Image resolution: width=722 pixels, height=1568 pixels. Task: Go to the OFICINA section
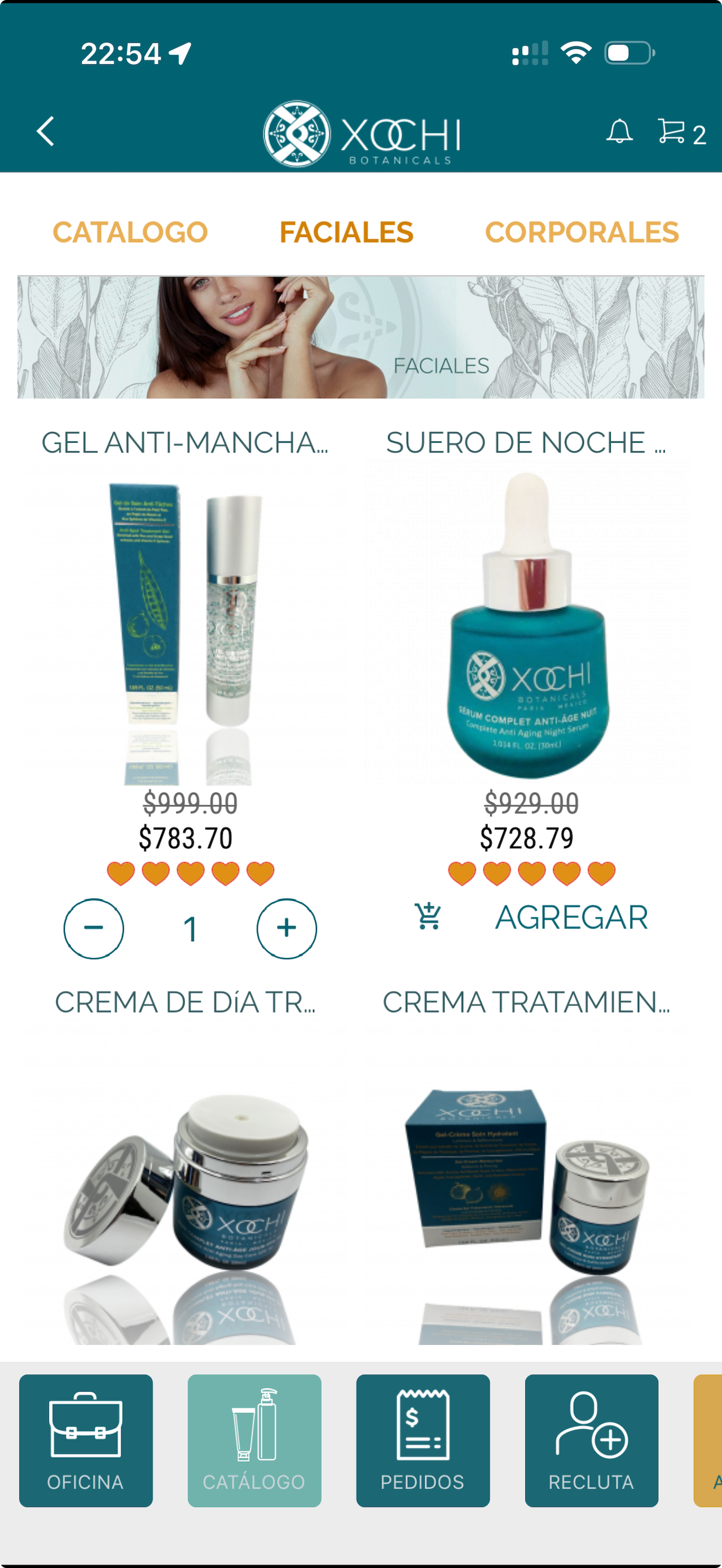click(86, 1440)
